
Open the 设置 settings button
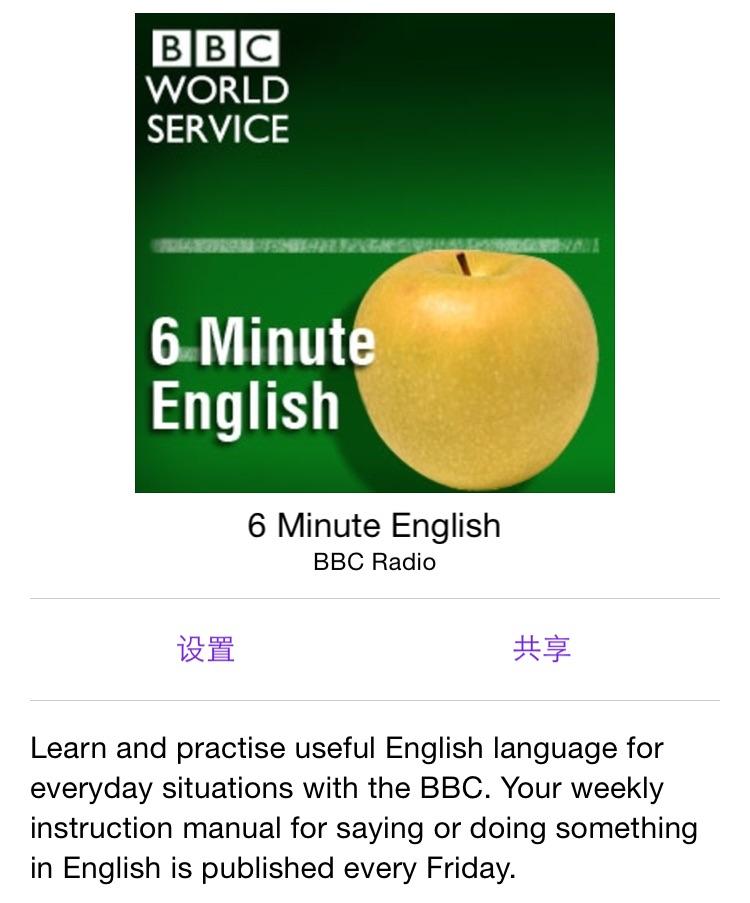click(x=206, y=649)
